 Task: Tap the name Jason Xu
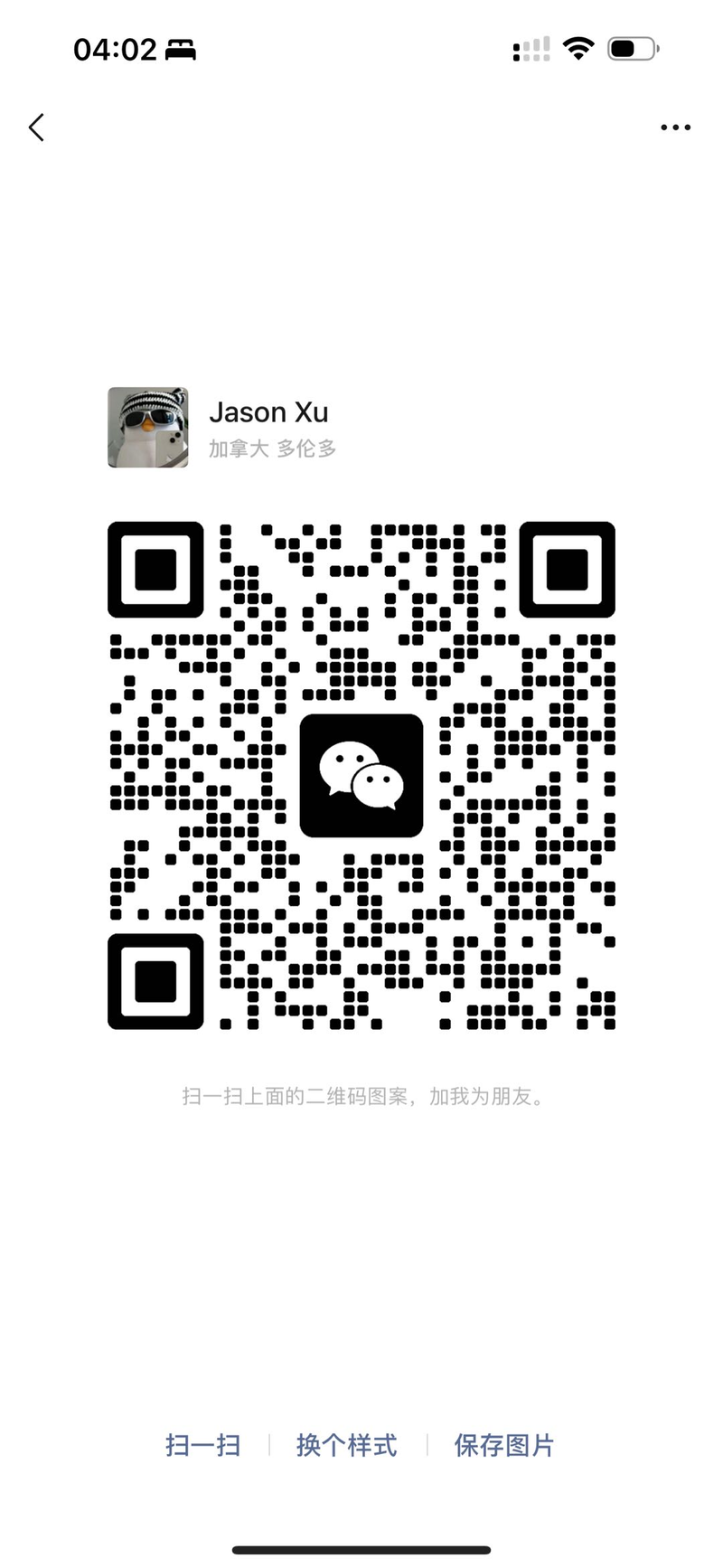point(269,412)
